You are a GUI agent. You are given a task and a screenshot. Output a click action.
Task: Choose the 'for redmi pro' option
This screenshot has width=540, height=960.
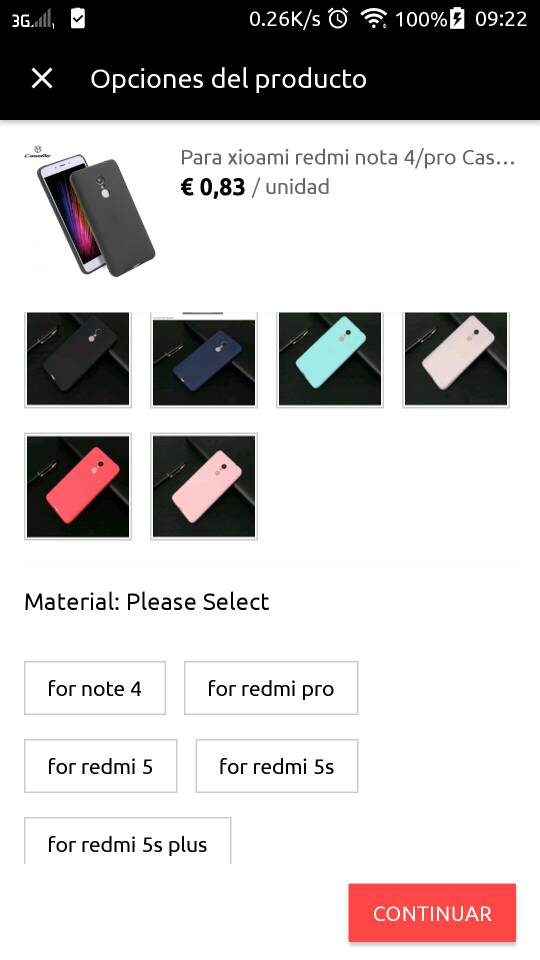[x=271, y=688]
